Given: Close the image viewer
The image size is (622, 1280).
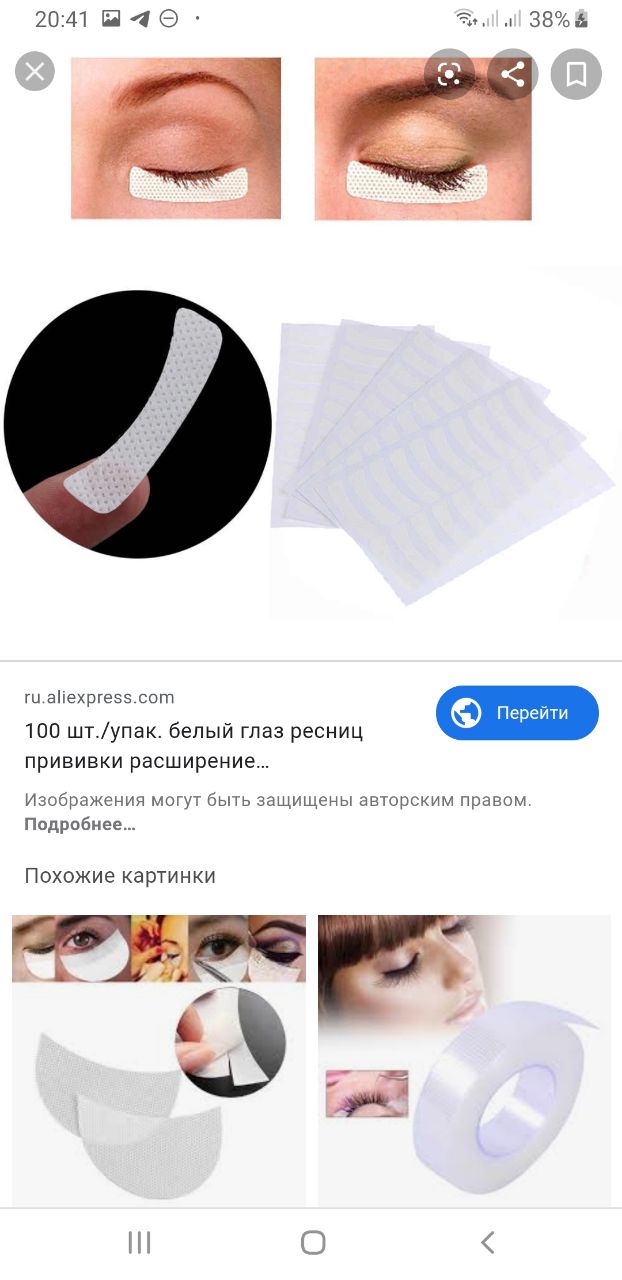Looking at the screenshot, I should [x=35, y=72].
